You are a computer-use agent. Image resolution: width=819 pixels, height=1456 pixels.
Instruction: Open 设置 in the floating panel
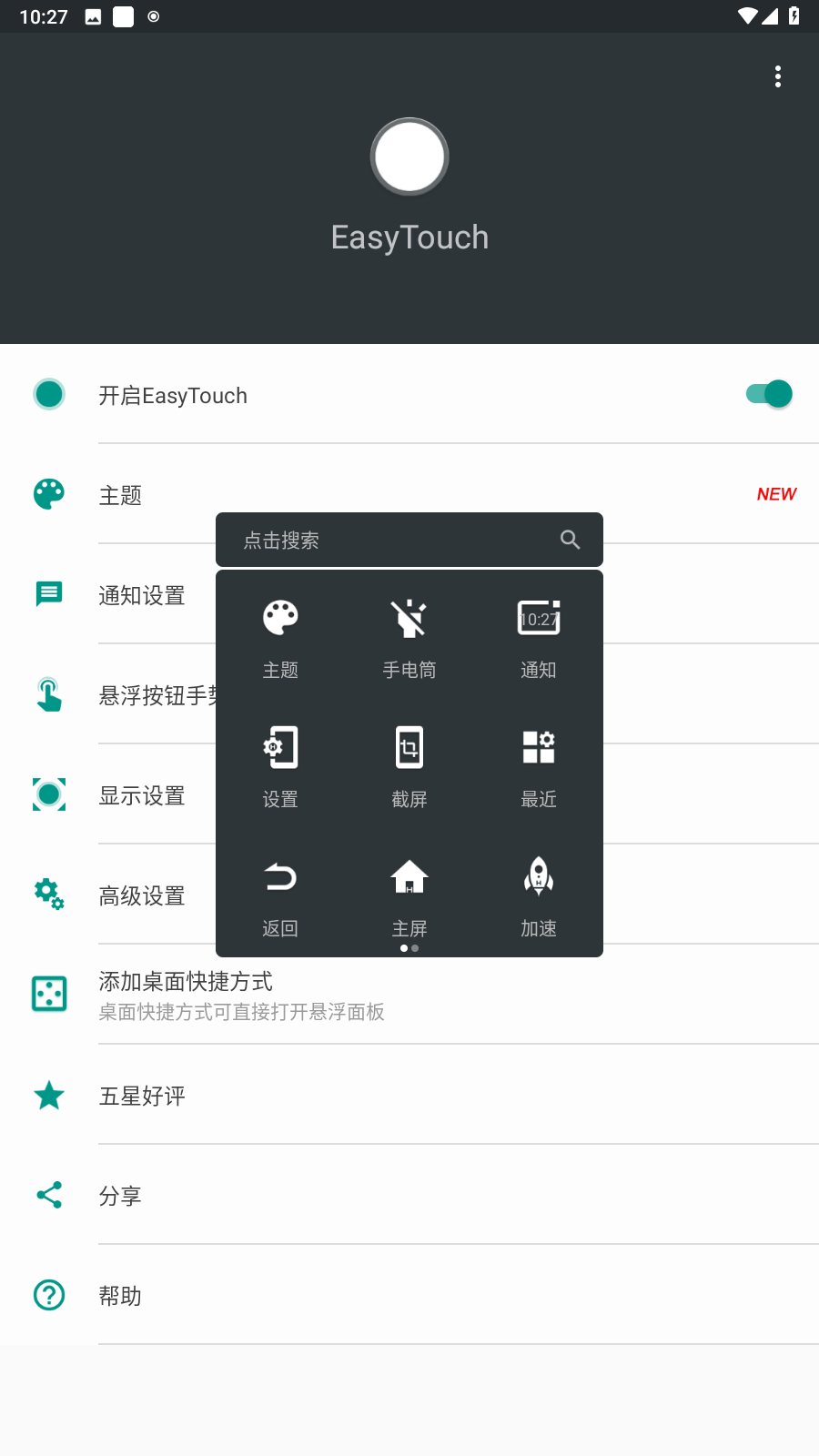280,766
